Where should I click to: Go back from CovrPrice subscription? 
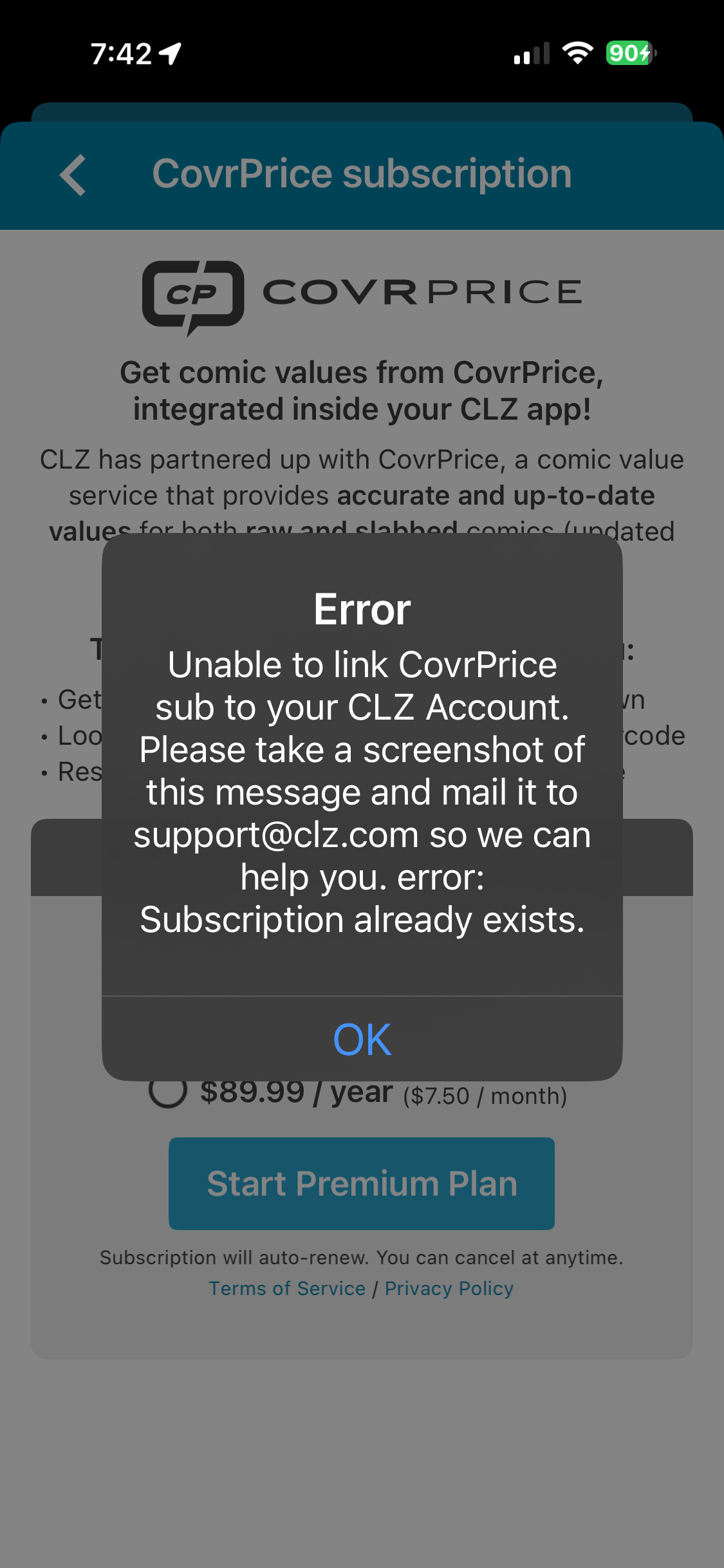point(73,174)
